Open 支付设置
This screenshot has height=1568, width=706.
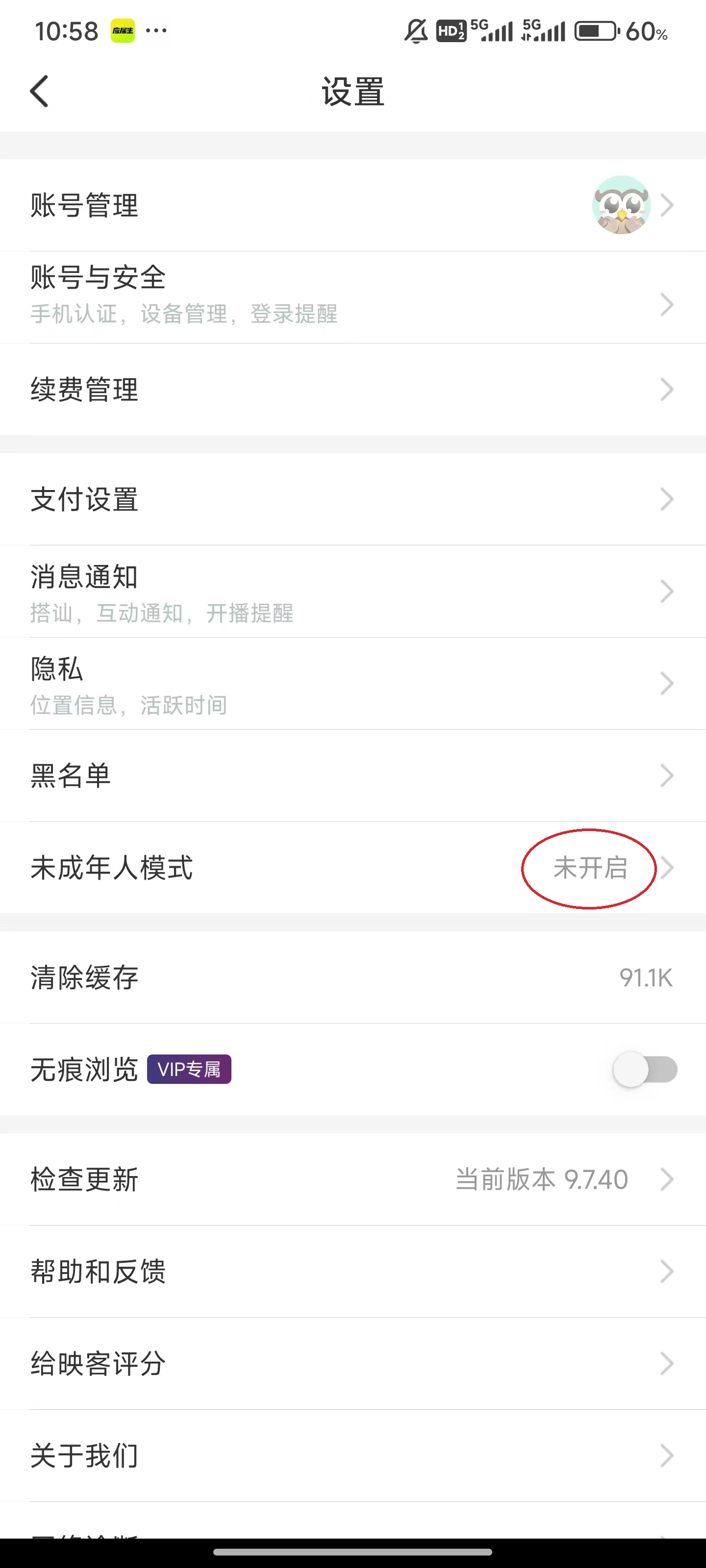[353, 499]
